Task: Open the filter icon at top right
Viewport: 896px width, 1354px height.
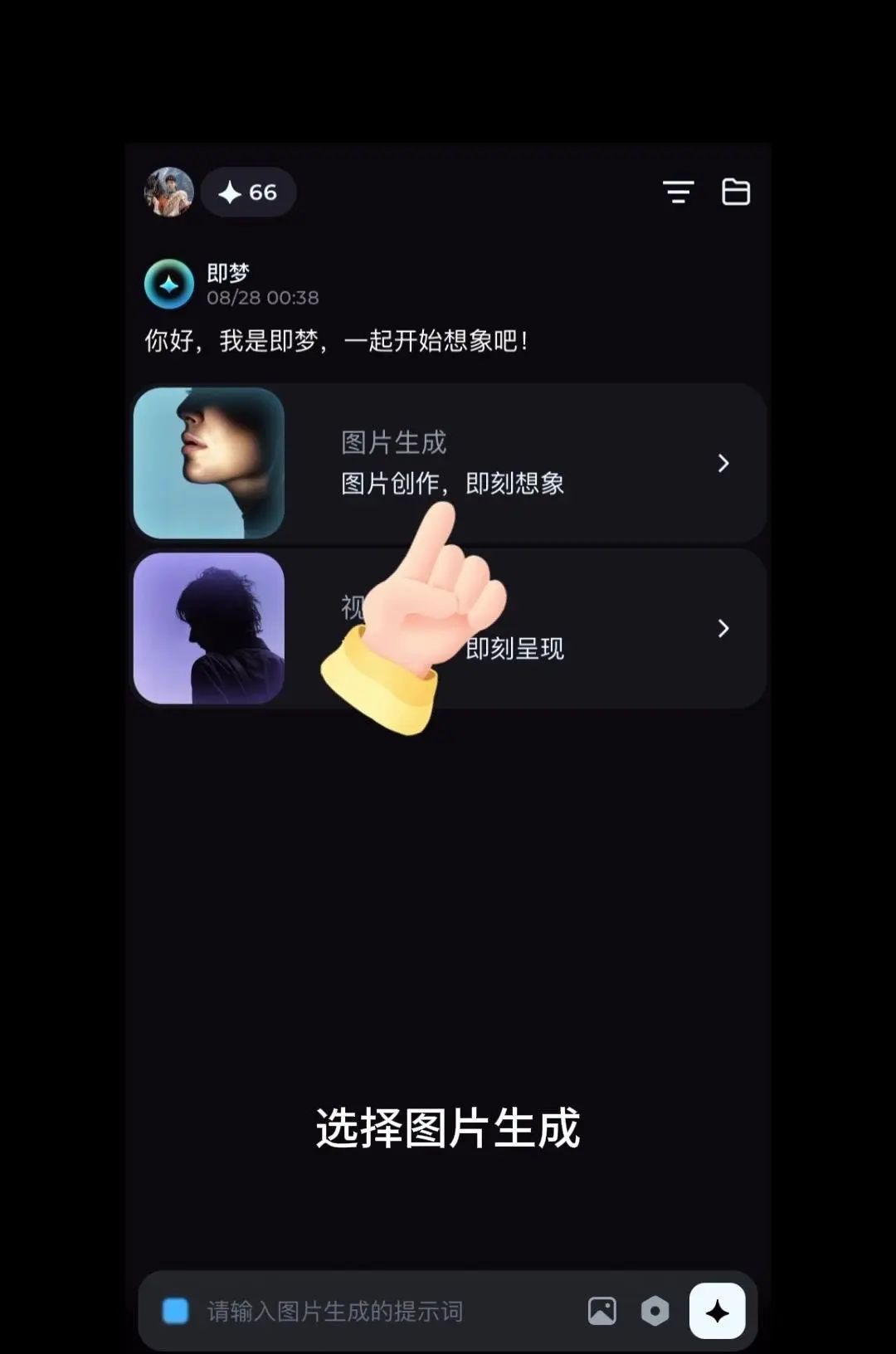Action: click(x=679, y=192)
